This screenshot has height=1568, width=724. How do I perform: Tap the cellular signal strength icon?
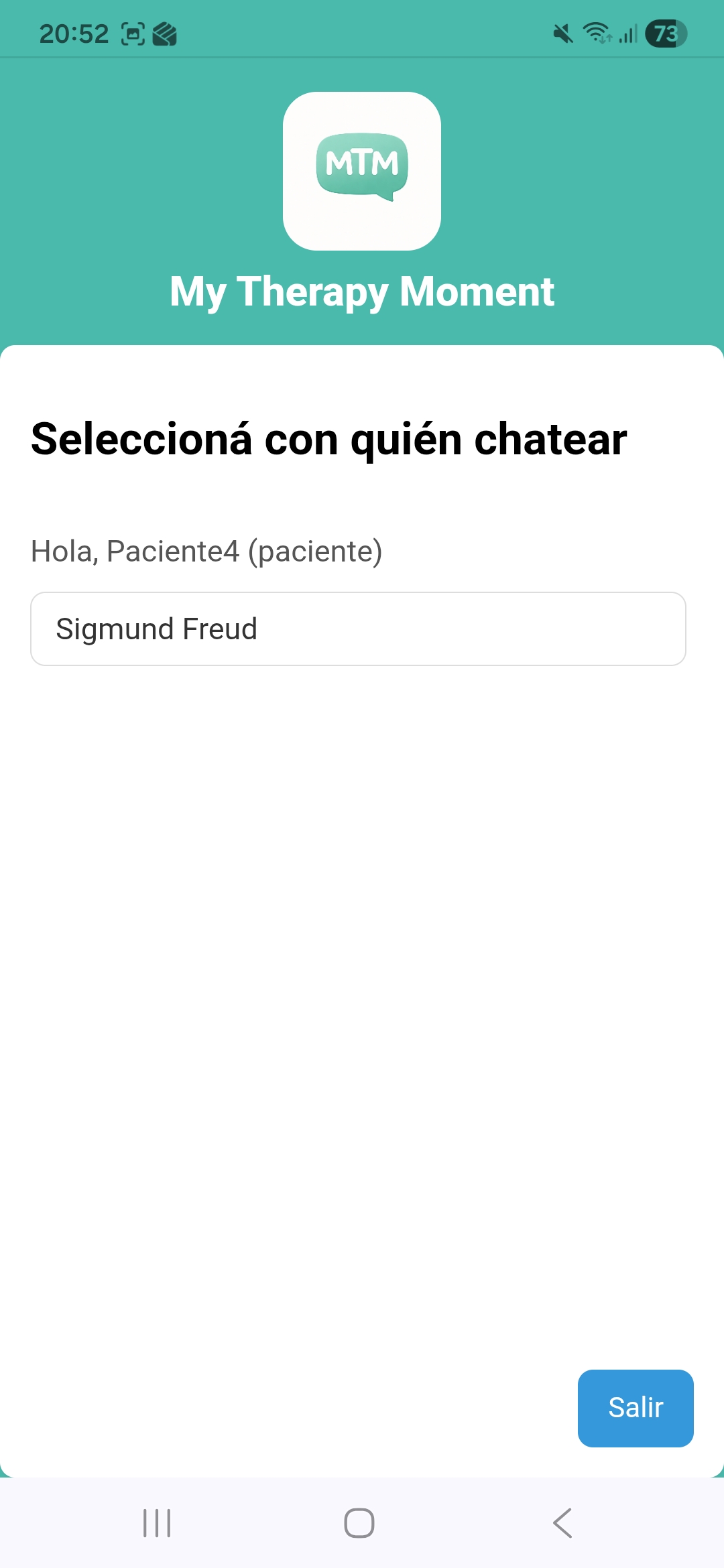629,33
